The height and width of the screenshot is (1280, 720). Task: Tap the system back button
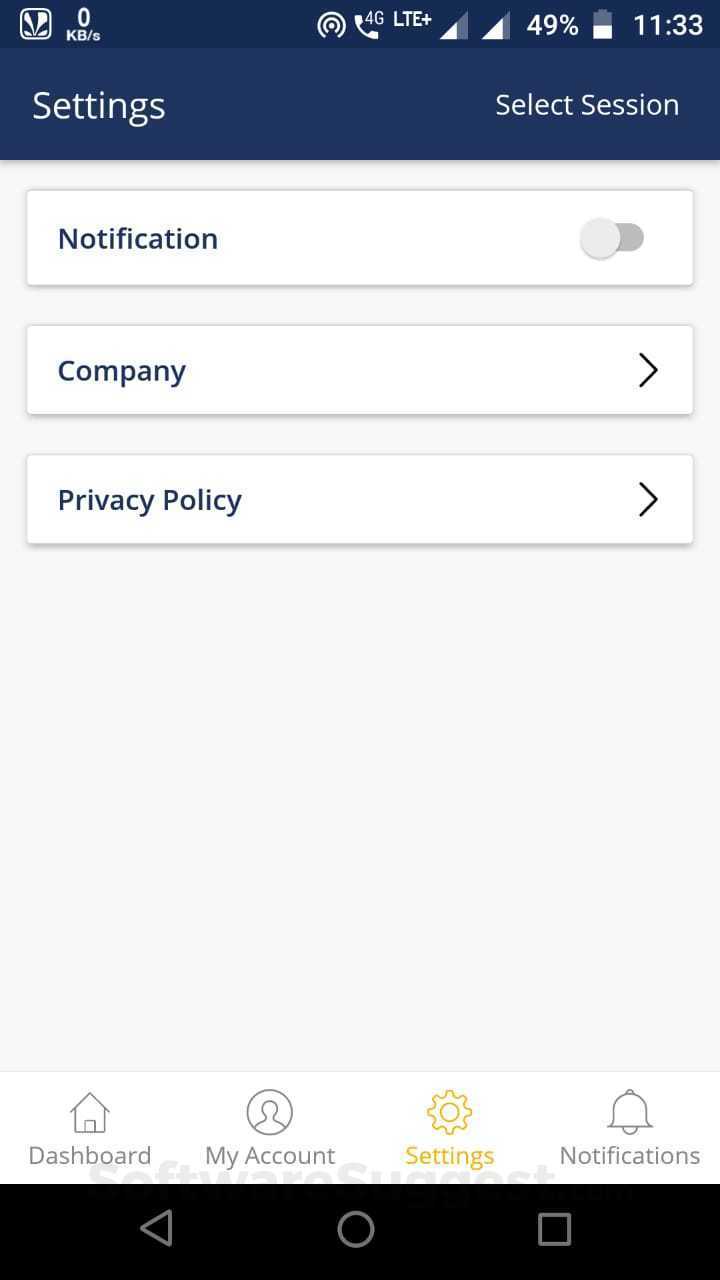pyautogui.click(x=156, y=1229)
